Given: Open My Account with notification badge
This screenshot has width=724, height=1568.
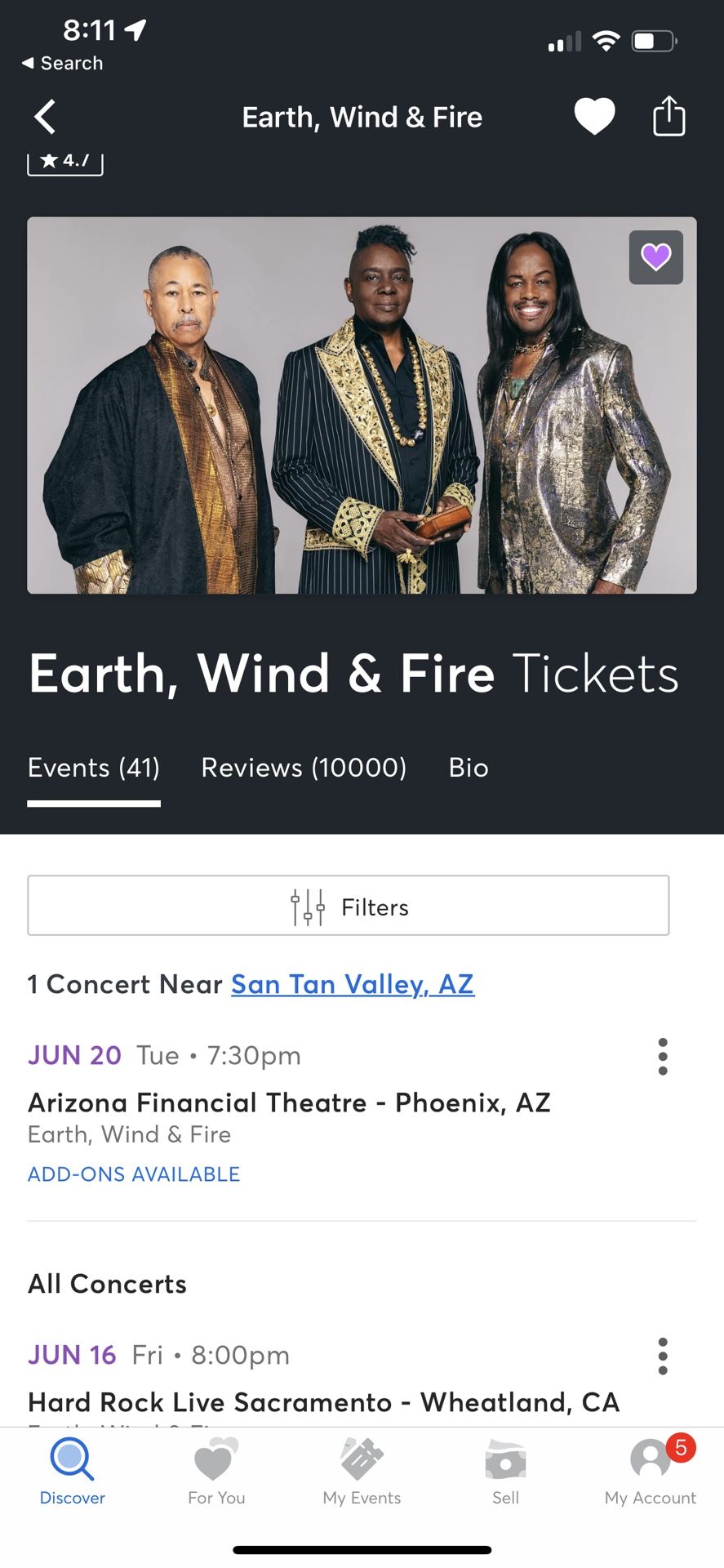Looking at the screenshot, I should coord(650,1470).
